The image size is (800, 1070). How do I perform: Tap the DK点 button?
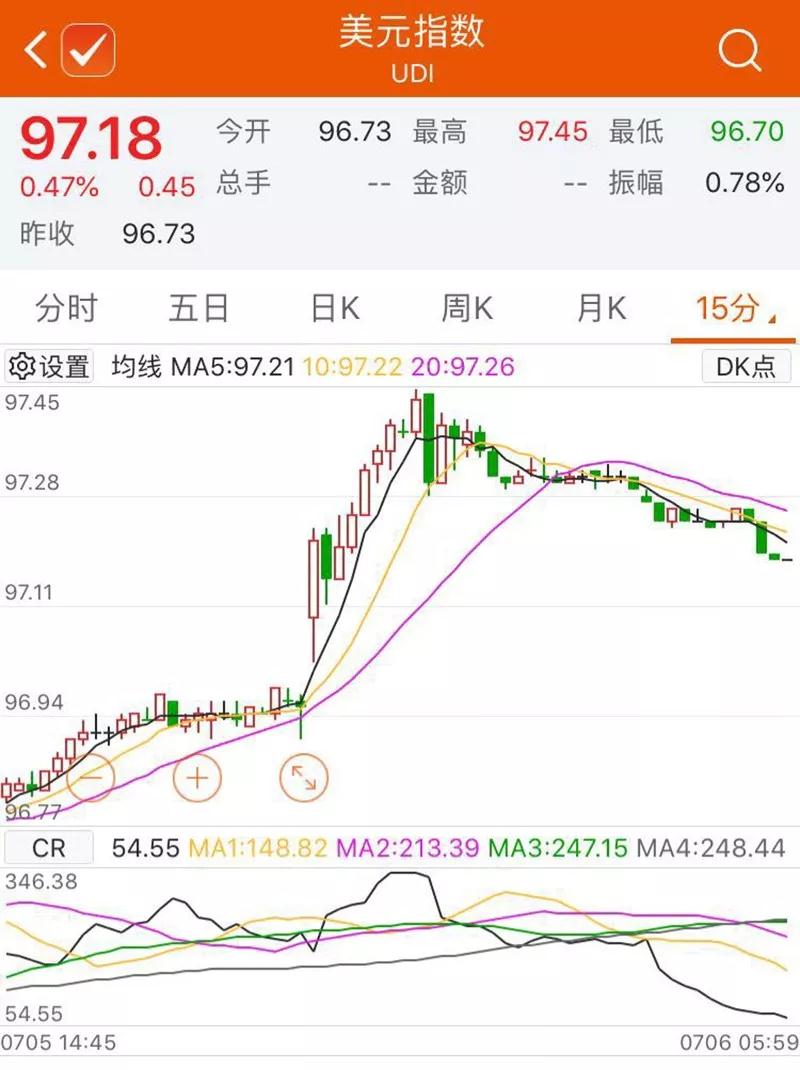point(746,367)
